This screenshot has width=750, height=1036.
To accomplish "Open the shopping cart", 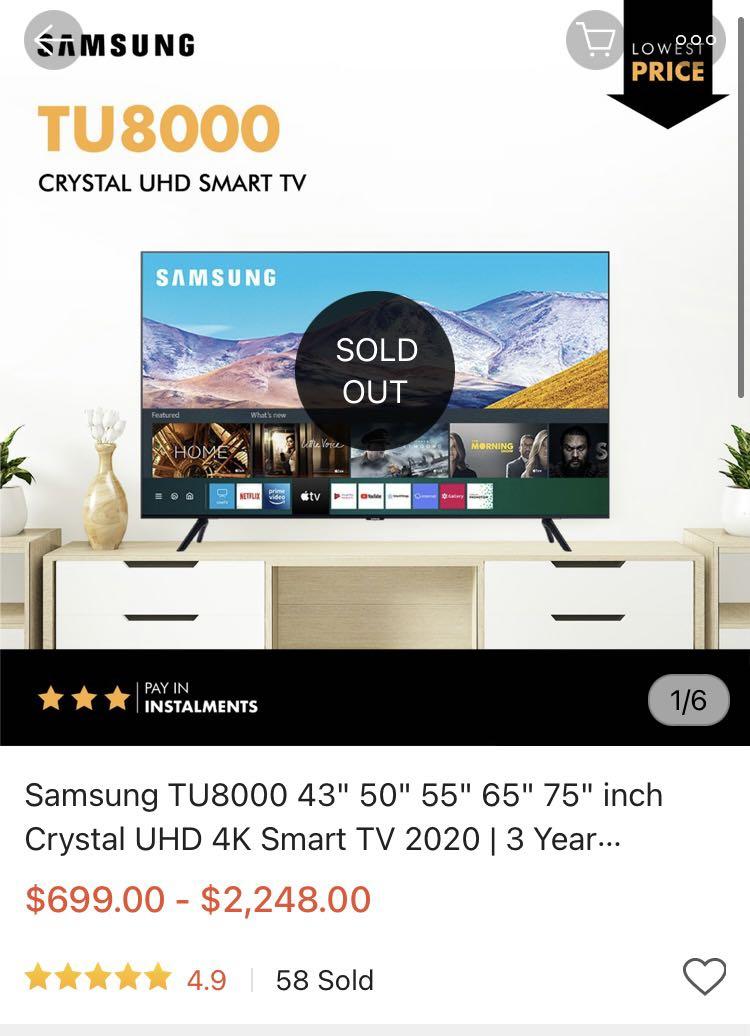I will pos(596,40).
